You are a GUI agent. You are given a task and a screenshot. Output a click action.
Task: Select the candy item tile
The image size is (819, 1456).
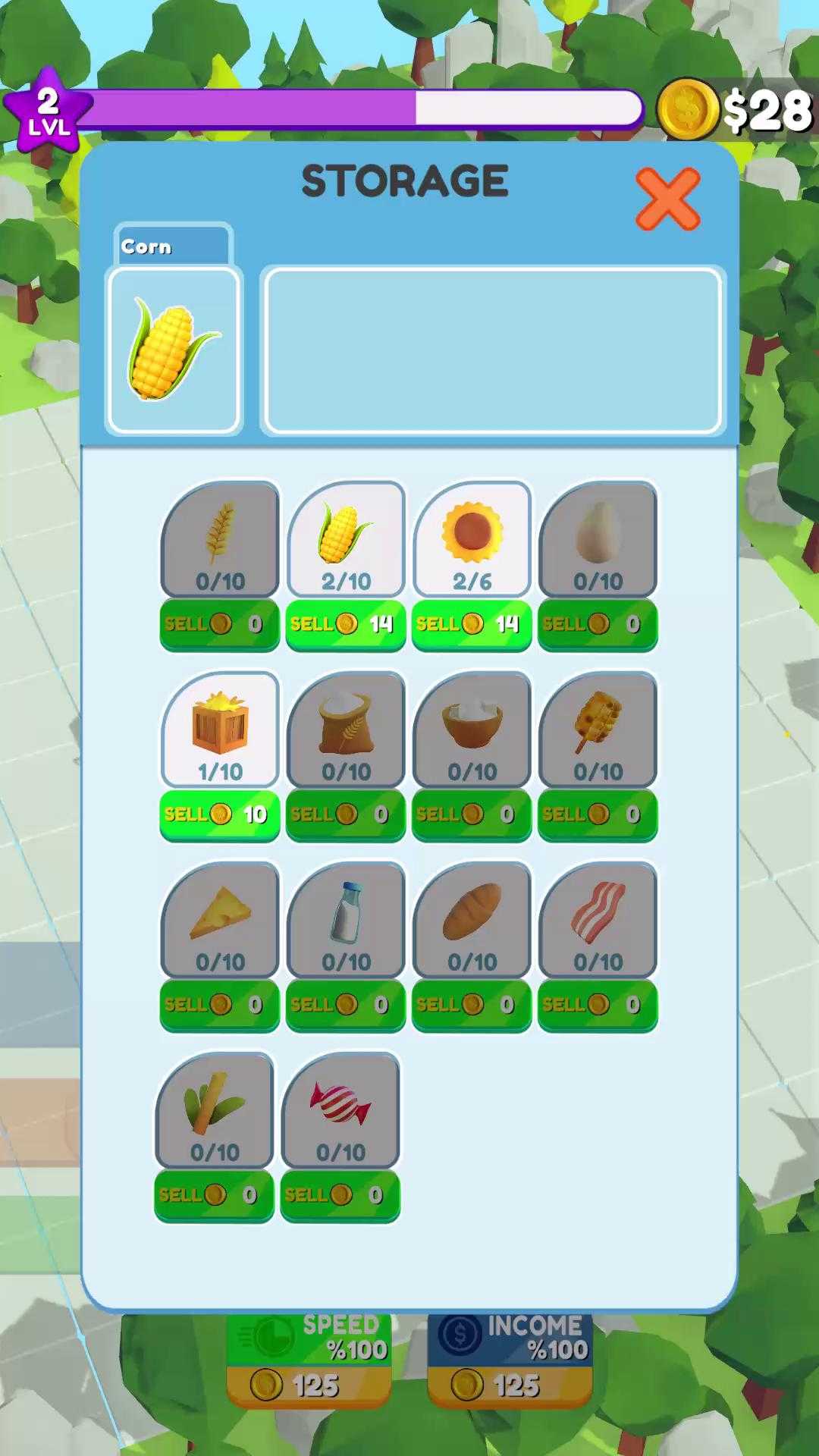tap(340, 1110)
